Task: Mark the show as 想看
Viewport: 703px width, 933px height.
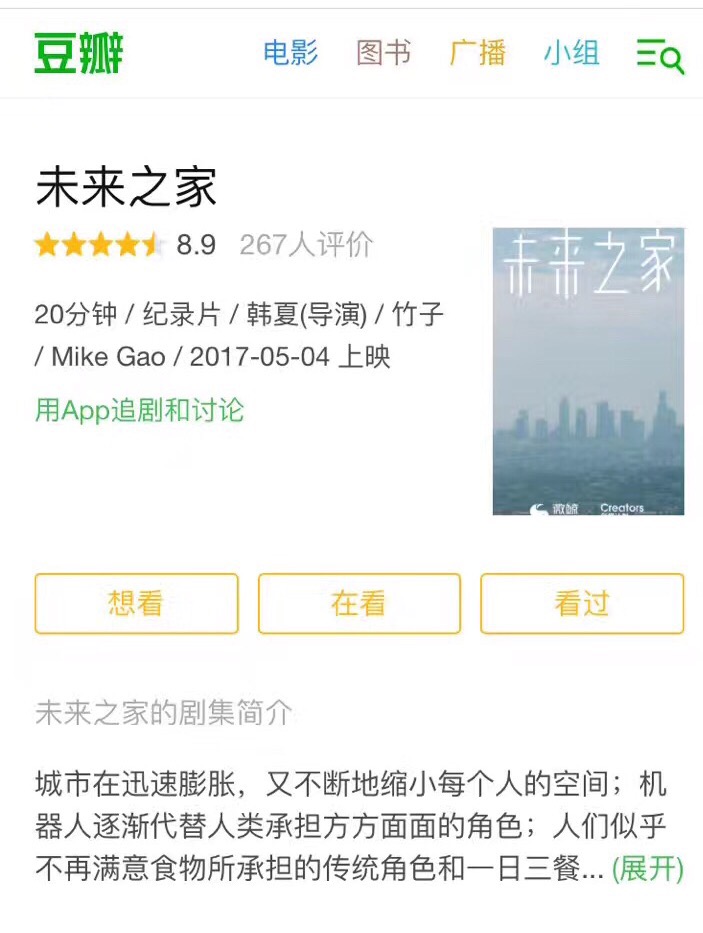Action: coord(136,603)
